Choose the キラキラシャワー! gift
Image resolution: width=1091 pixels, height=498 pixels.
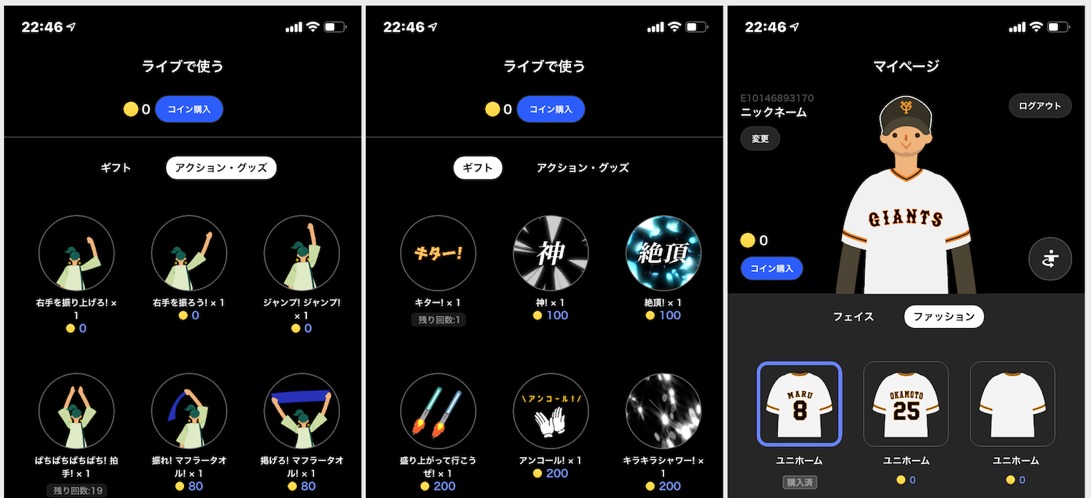coord(663,411)
